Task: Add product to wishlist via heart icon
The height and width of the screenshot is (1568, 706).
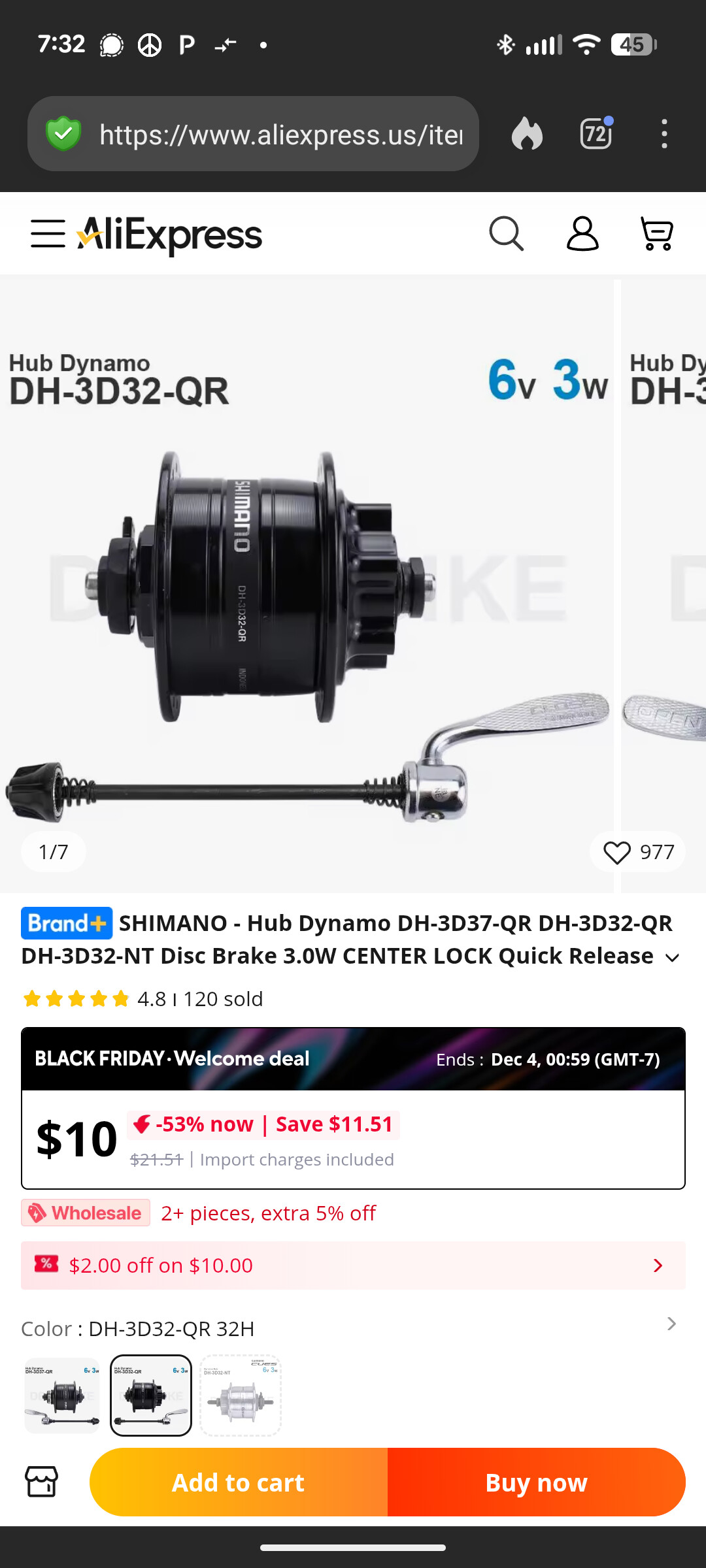Action: (x=617, y=853)
